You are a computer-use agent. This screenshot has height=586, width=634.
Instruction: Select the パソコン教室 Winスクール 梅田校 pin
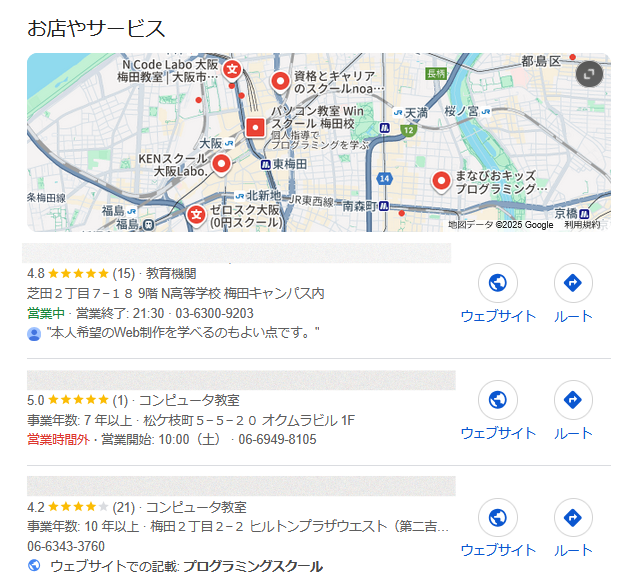(254, 128)
